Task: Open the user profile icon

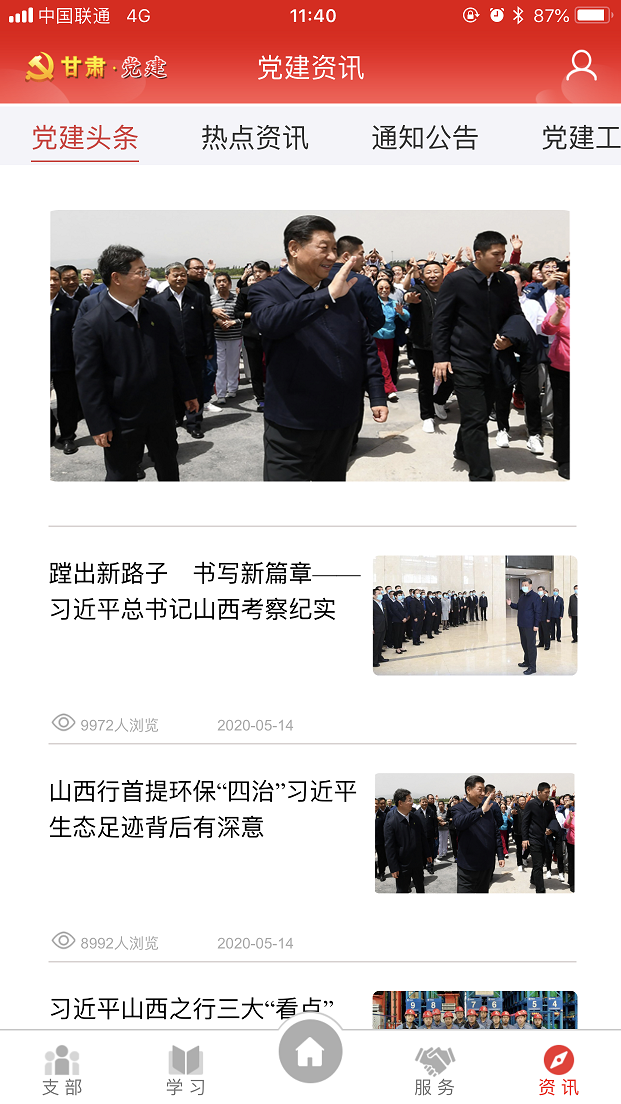Action: coord(580,67)
